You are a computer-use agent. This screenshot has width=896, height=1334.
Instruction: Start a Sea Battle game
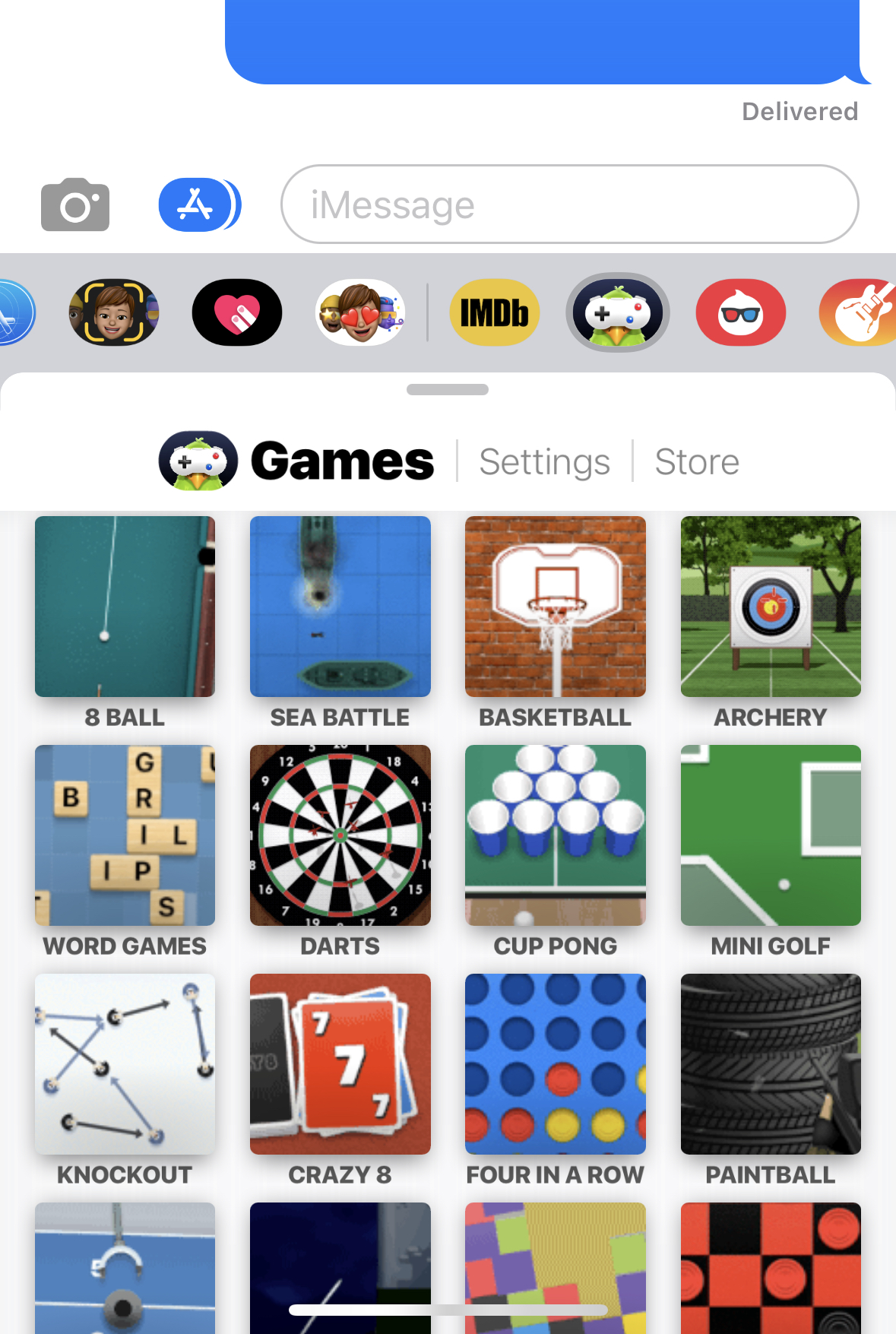(340, 607)
